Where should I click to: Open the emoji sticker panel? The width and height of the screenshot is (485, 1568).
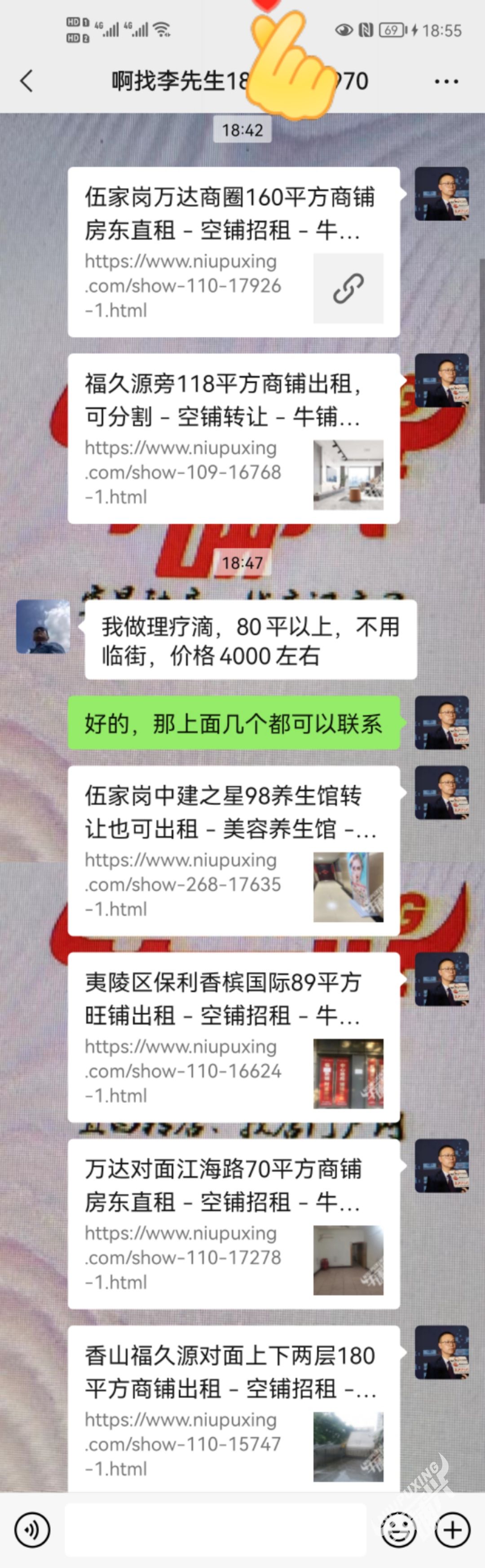pyautogui.click(x=398, y=1530)
